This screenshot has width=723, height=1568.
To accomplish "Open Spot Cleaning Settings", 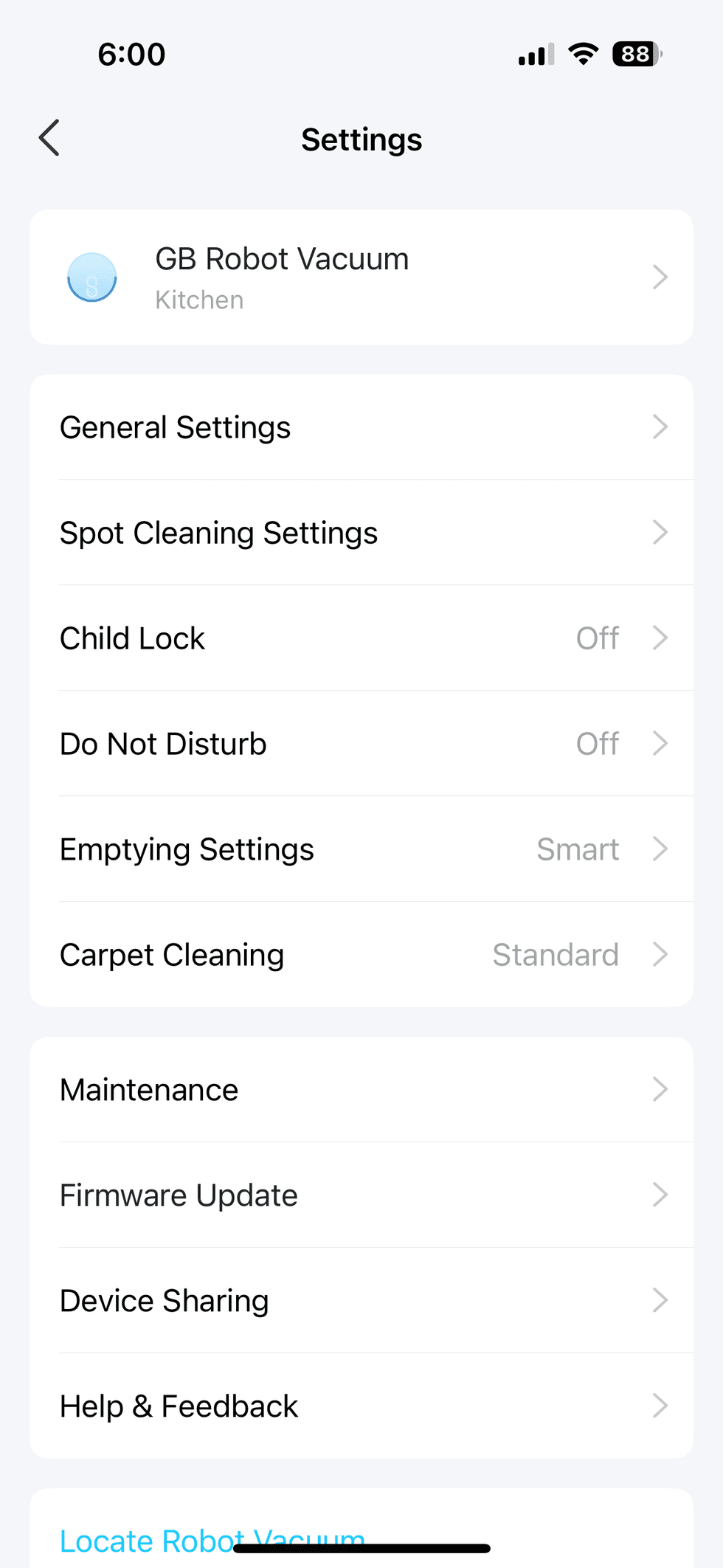I will pos(361,533).
